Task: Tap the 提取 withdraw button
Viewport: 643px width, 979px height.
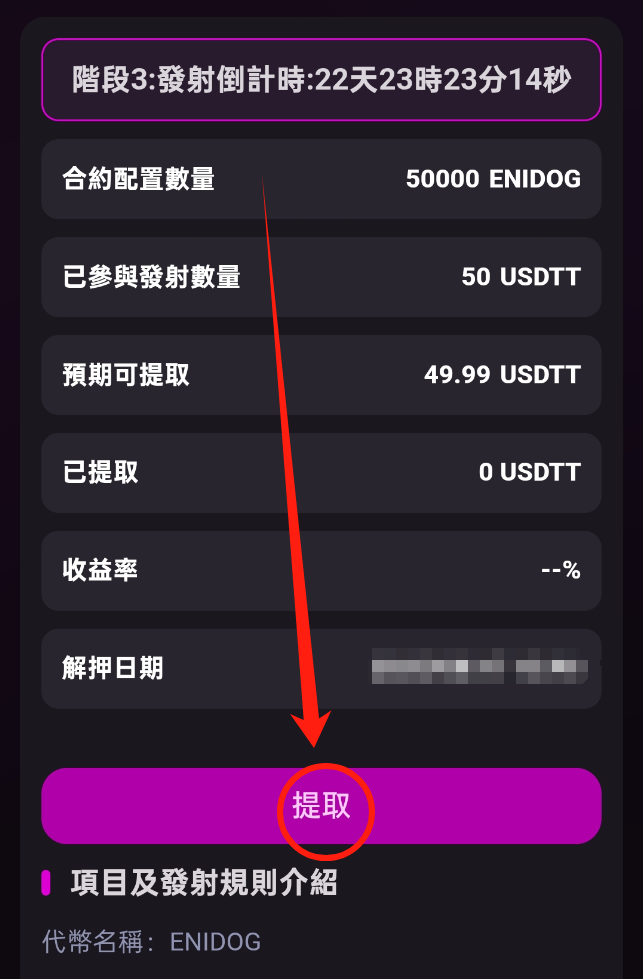Action: coord(321,806)
